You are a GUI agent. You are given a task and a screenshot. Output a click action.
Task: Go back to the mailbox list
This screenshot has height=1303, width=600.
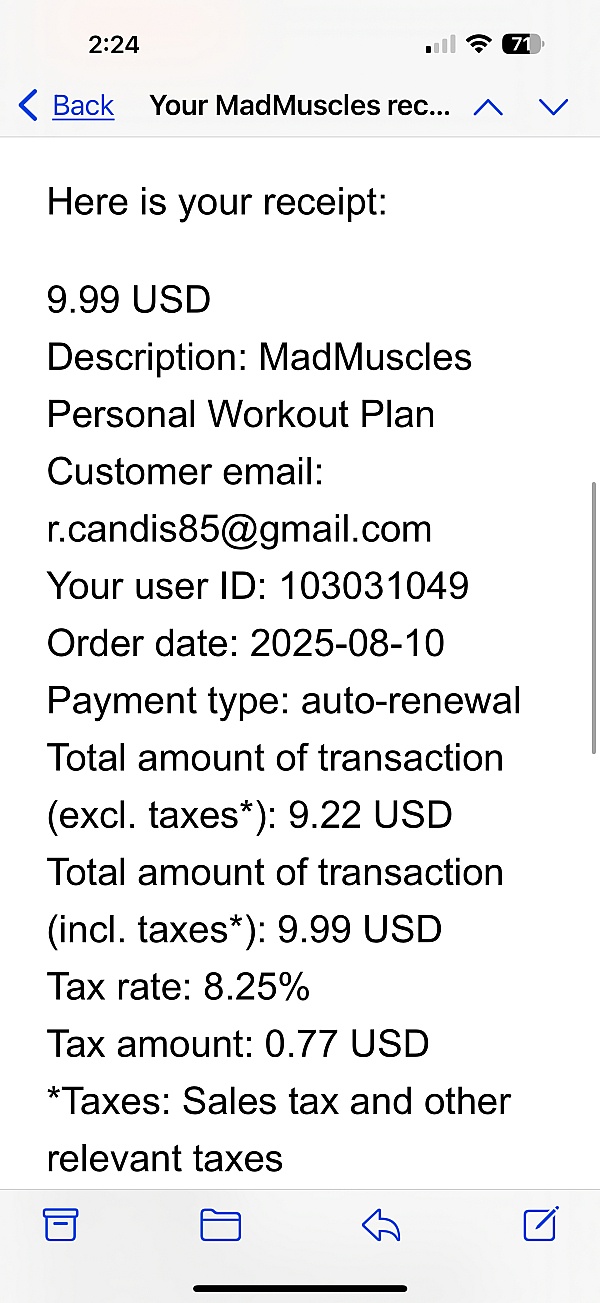click(x=67, y=105)
